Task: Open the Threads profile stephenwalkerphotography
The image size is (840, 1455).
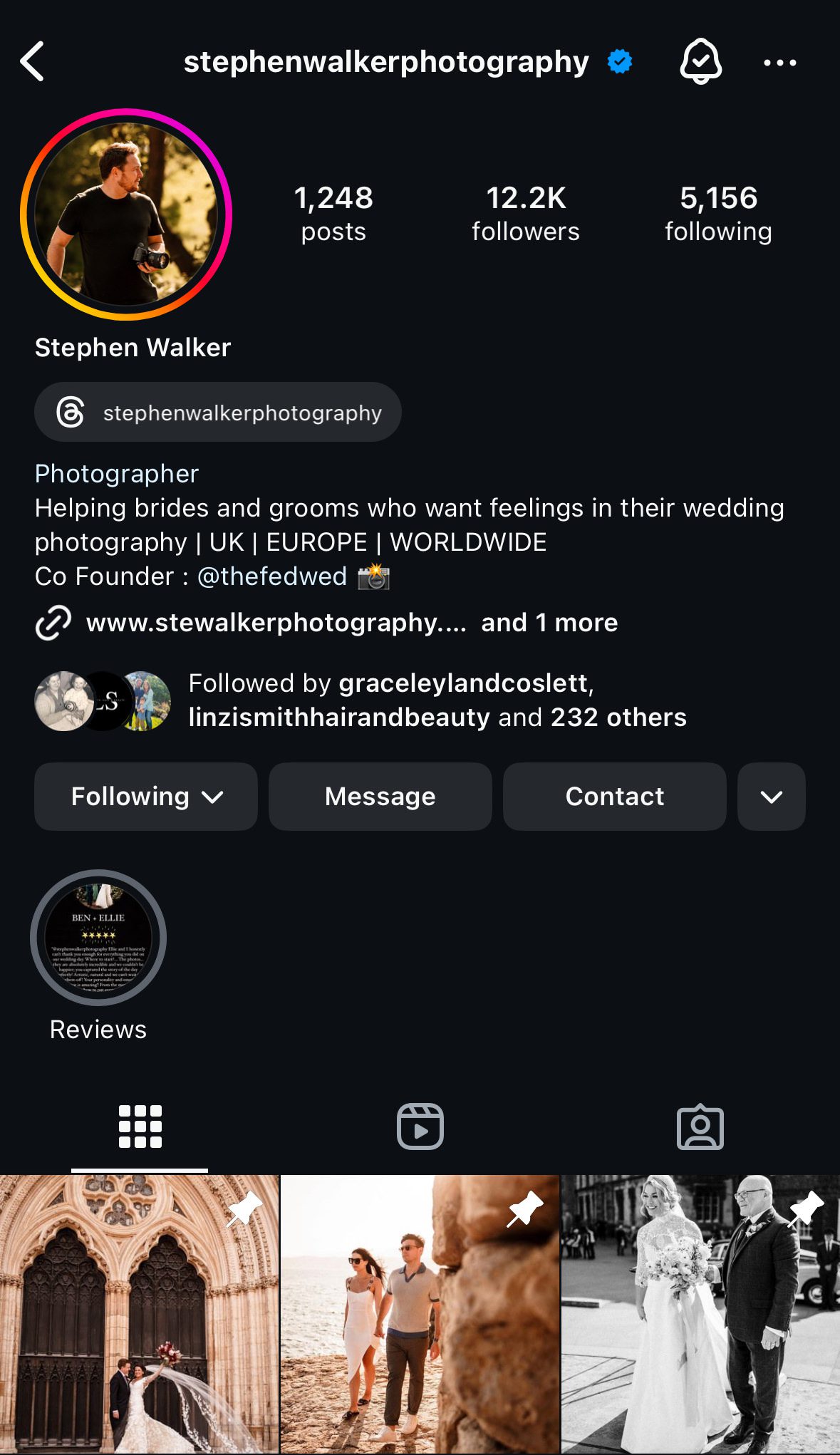Action: pos(218,413)
